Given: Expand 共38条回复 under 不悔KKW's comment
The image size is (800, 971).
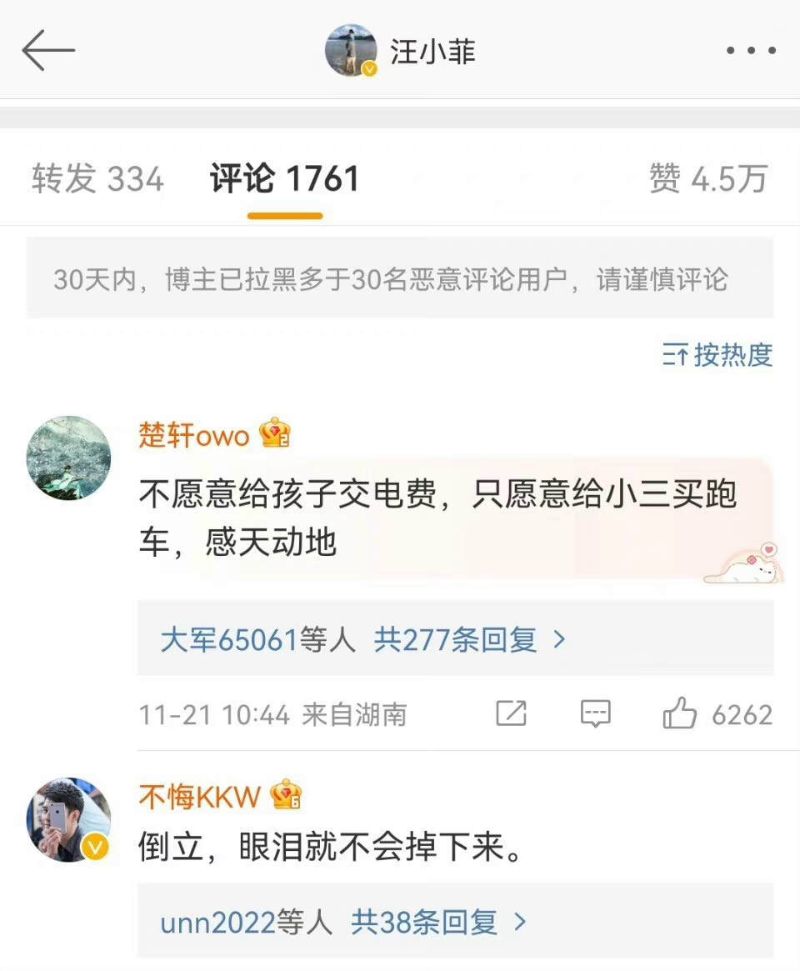Looking at the screenshot, I should 437,921.
